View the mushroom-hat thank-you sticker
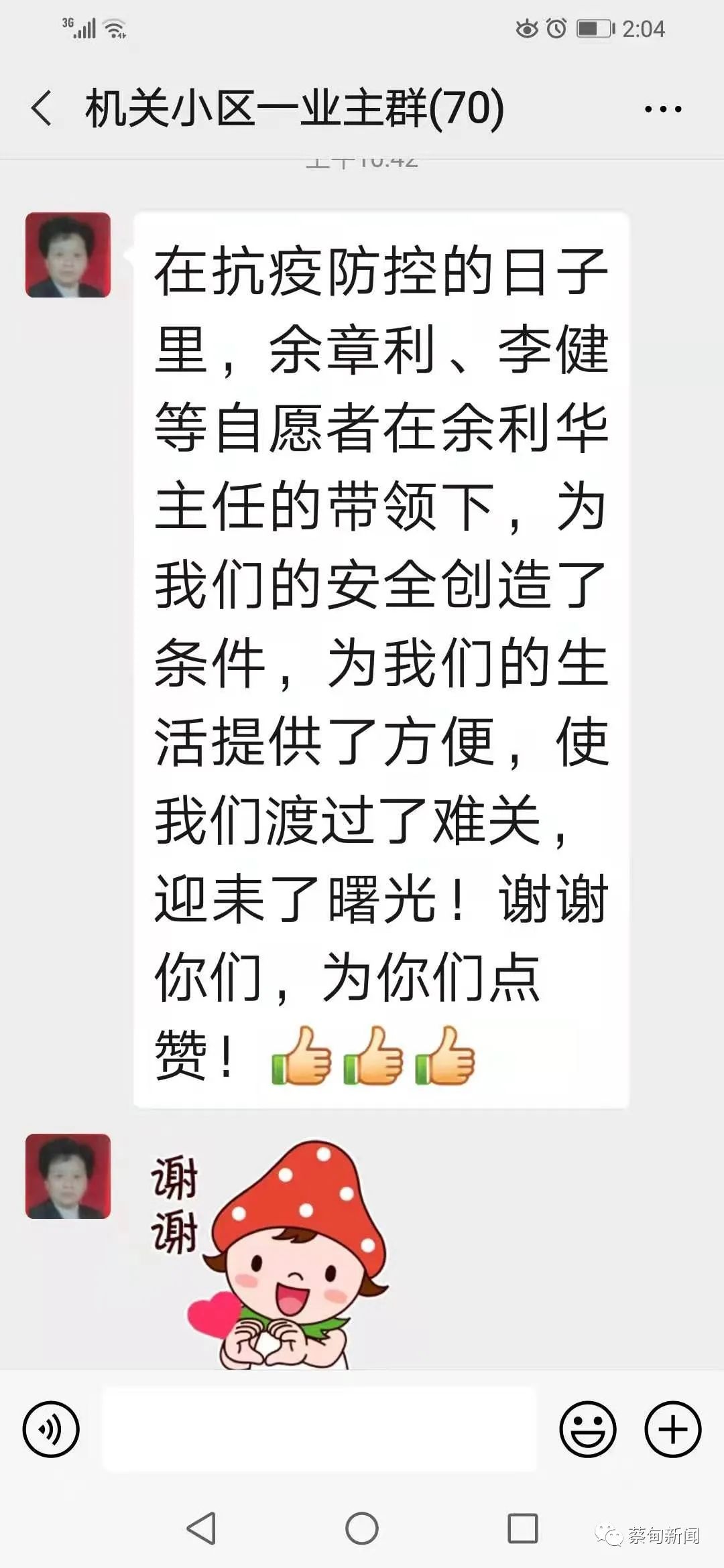 coord(282,1253)
